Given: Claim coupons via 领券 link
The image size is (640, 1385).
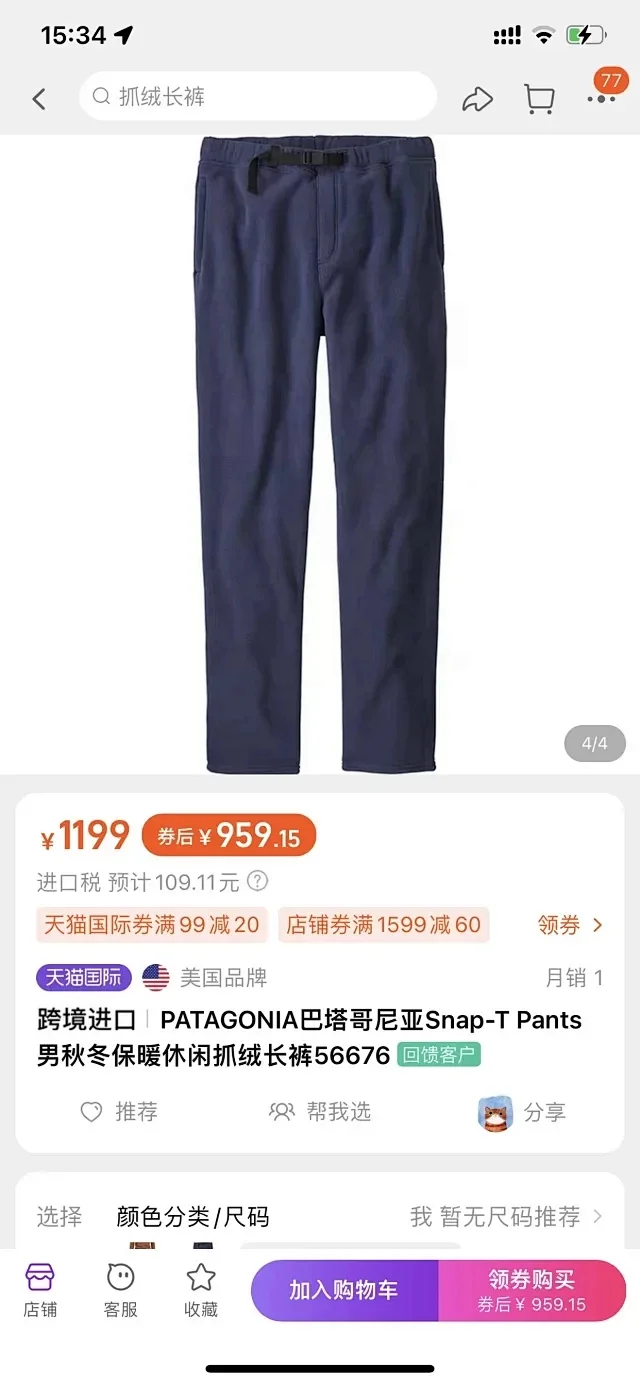Looking at the screenshot, I should coord(570,925).
